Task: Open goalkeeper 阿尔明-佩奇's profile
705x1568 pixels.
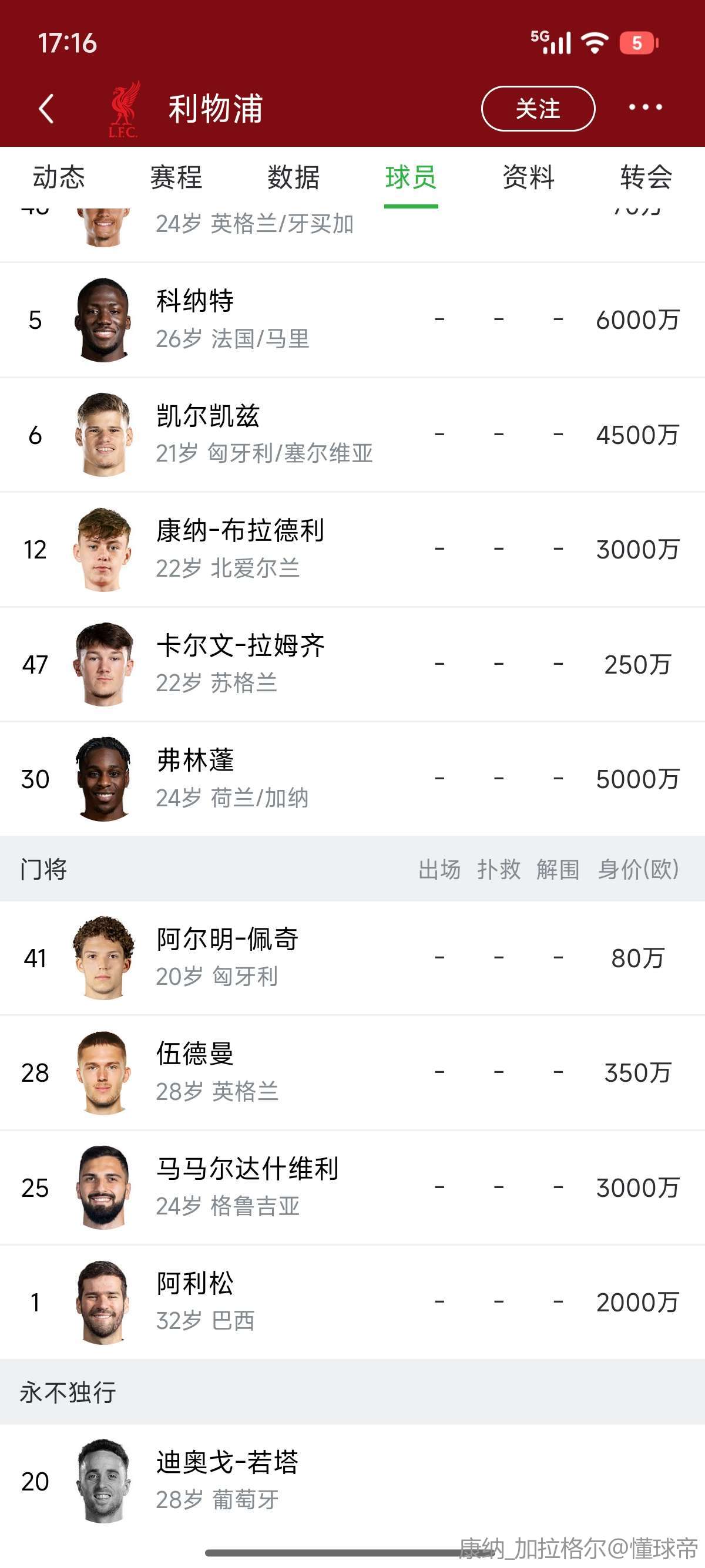Action: click(x=352, y=958)
